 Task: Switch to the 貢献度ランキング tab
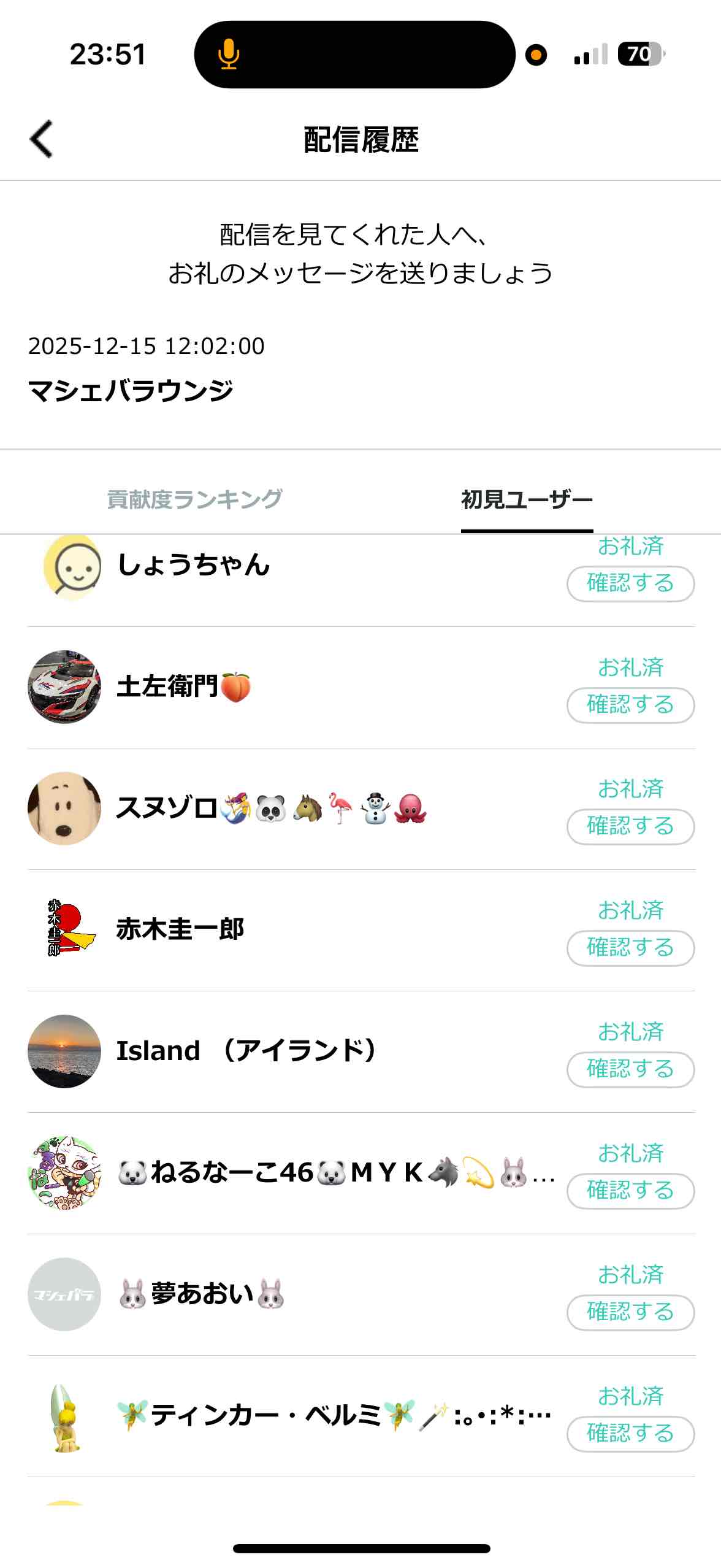194,499
